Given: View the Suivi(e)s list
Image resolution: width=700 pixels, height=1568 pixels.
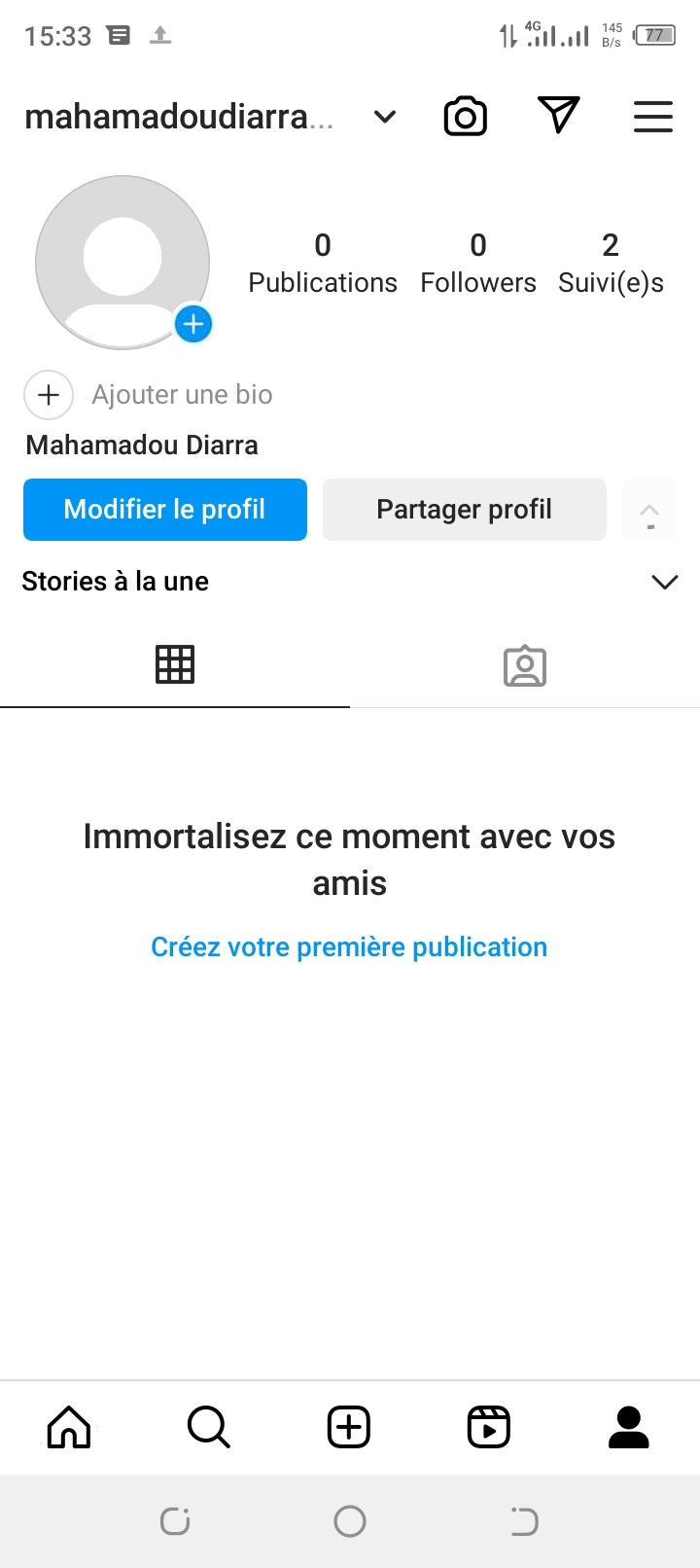Looking at the screenshot, I should coord(611,264).
